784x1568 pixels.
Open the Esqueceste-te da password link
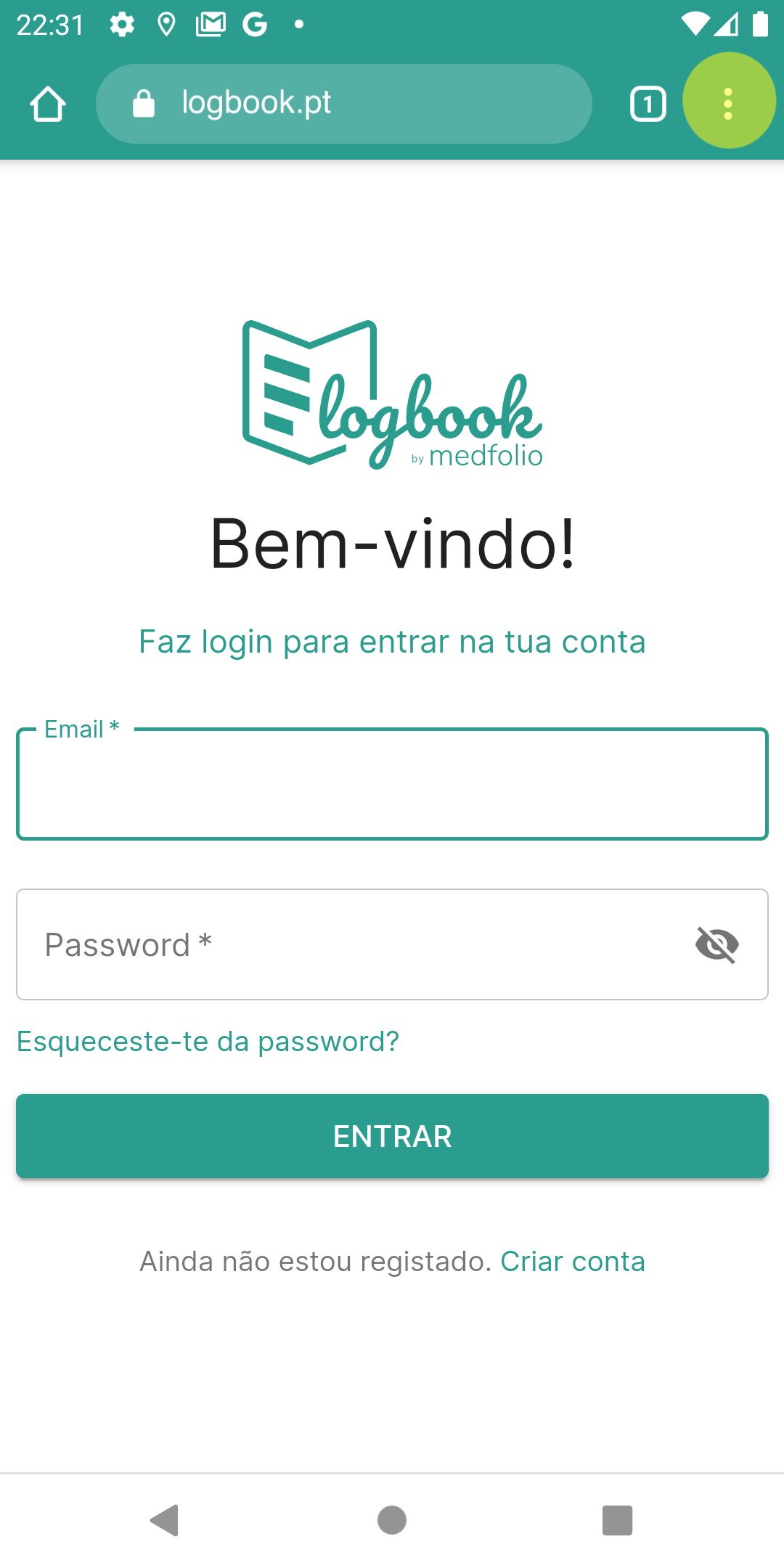(x=208, y=1042)
